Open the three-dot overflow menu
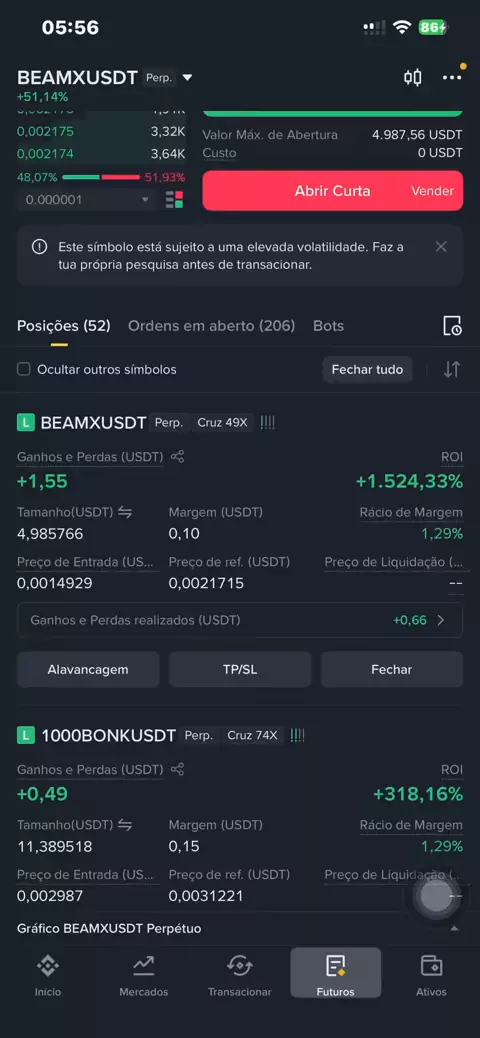The image size is (480, 1038). click(x=452, y=77)
